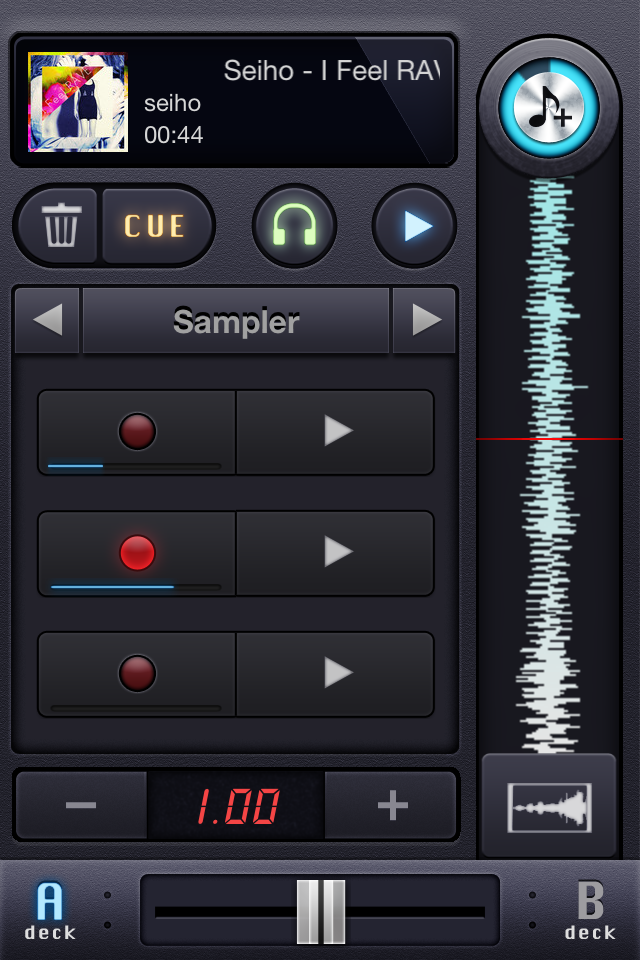Play the loaded track
The image size is (640, 960).
(415, 226)
